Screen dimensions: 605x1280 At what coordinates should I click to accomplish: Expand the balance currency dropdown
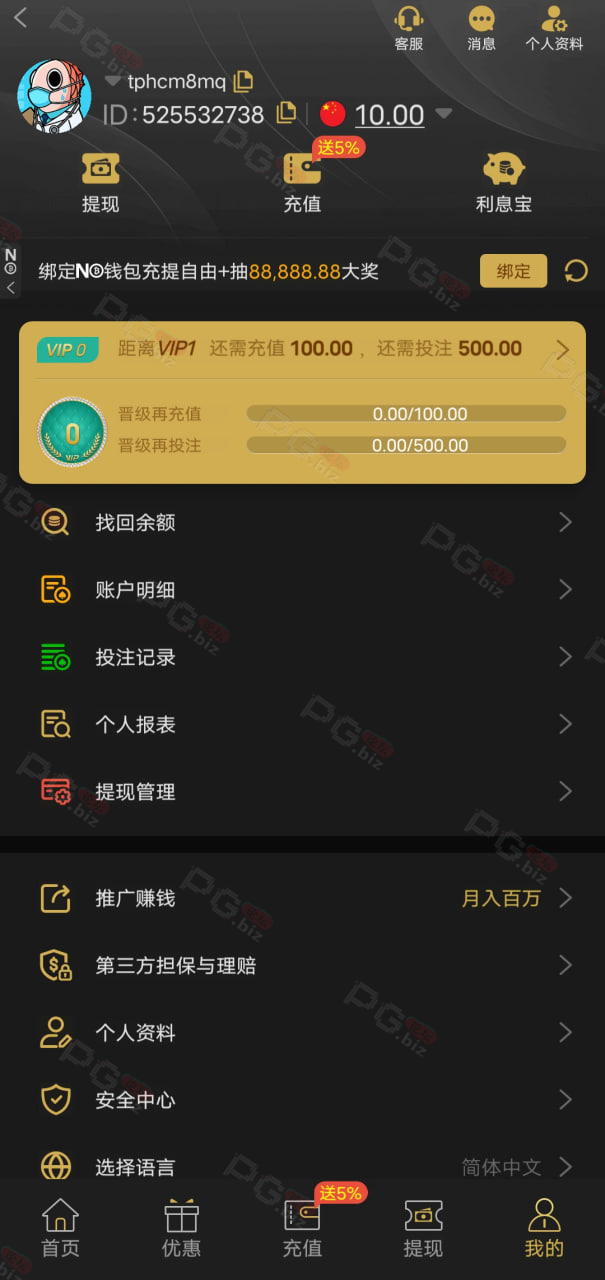coord(443,113)
